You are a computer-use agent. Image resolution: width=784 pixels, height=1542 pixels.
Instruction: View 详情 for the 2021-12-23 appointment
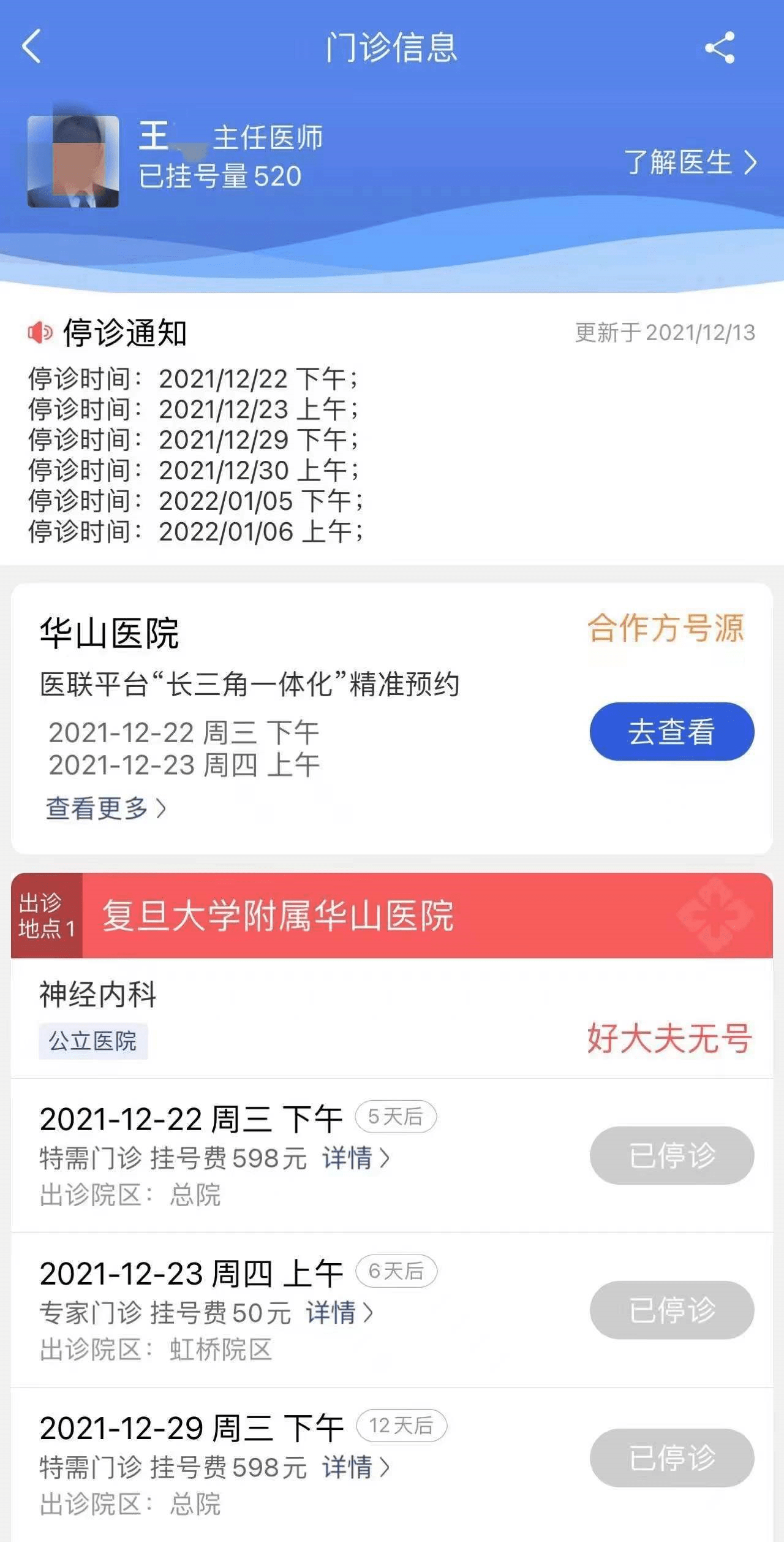(x=339, y=1313)
